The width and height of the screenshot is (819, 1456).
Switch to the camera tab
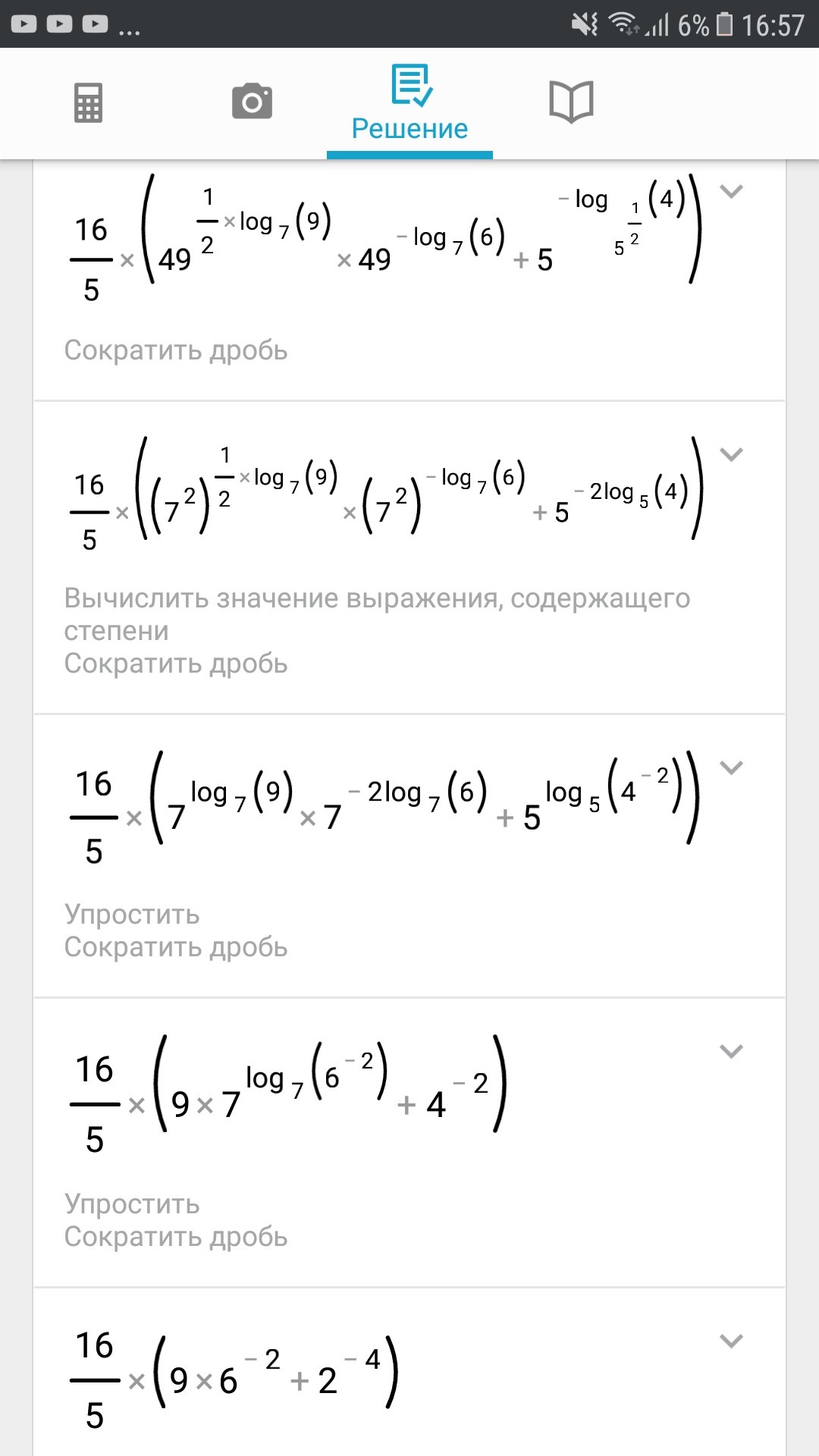click(252, 102)
